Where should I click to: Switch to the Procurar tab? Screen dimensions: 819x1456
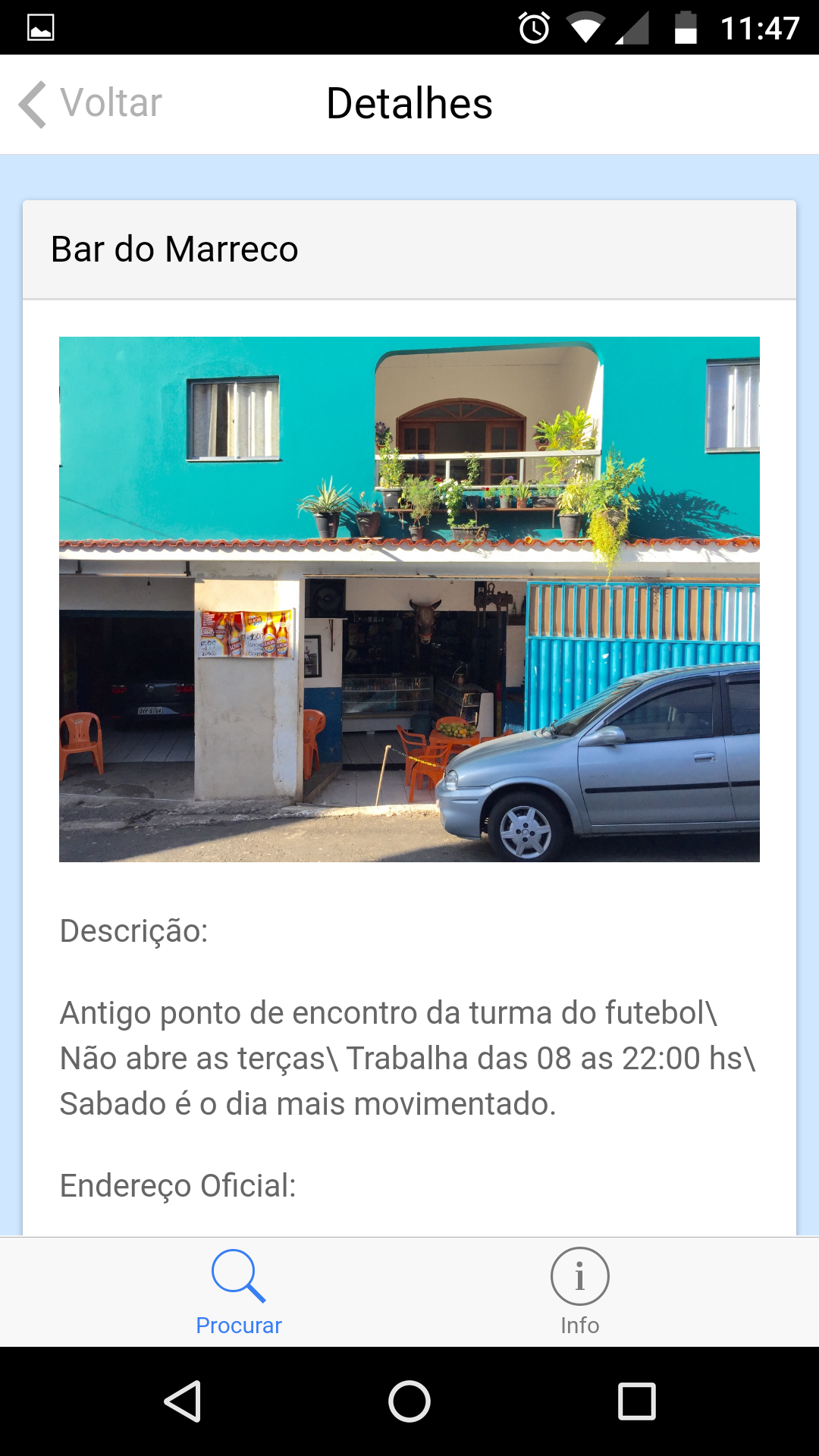click(238, 1291)
